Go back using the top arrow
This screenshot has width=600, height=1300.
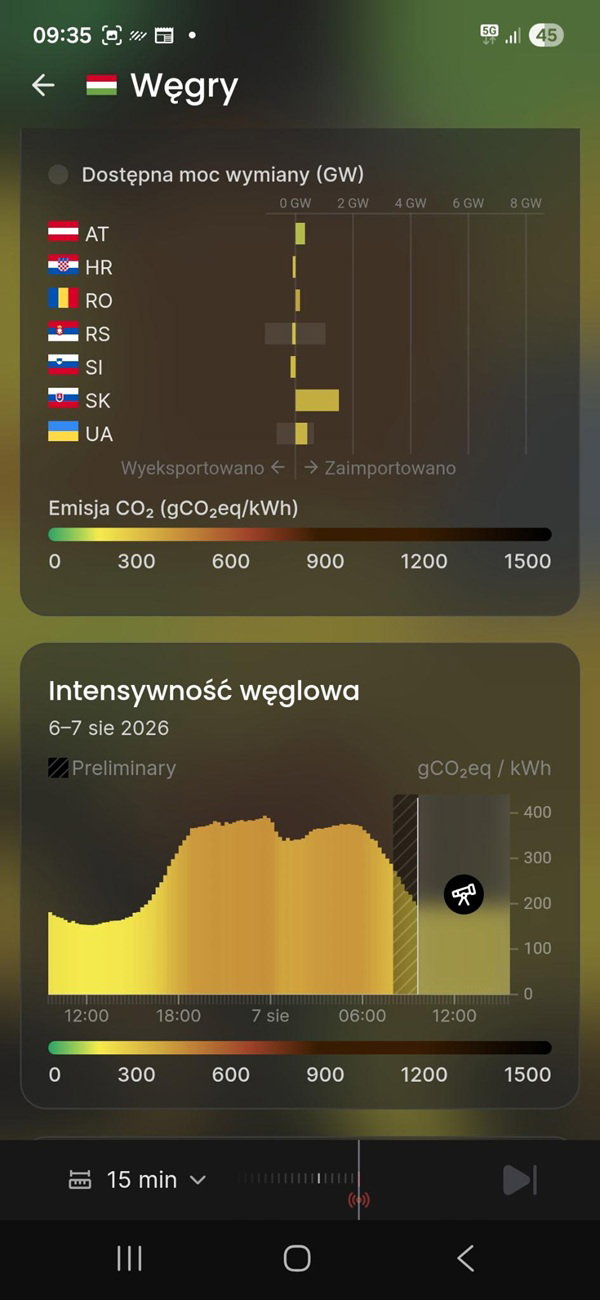(43, 86)
